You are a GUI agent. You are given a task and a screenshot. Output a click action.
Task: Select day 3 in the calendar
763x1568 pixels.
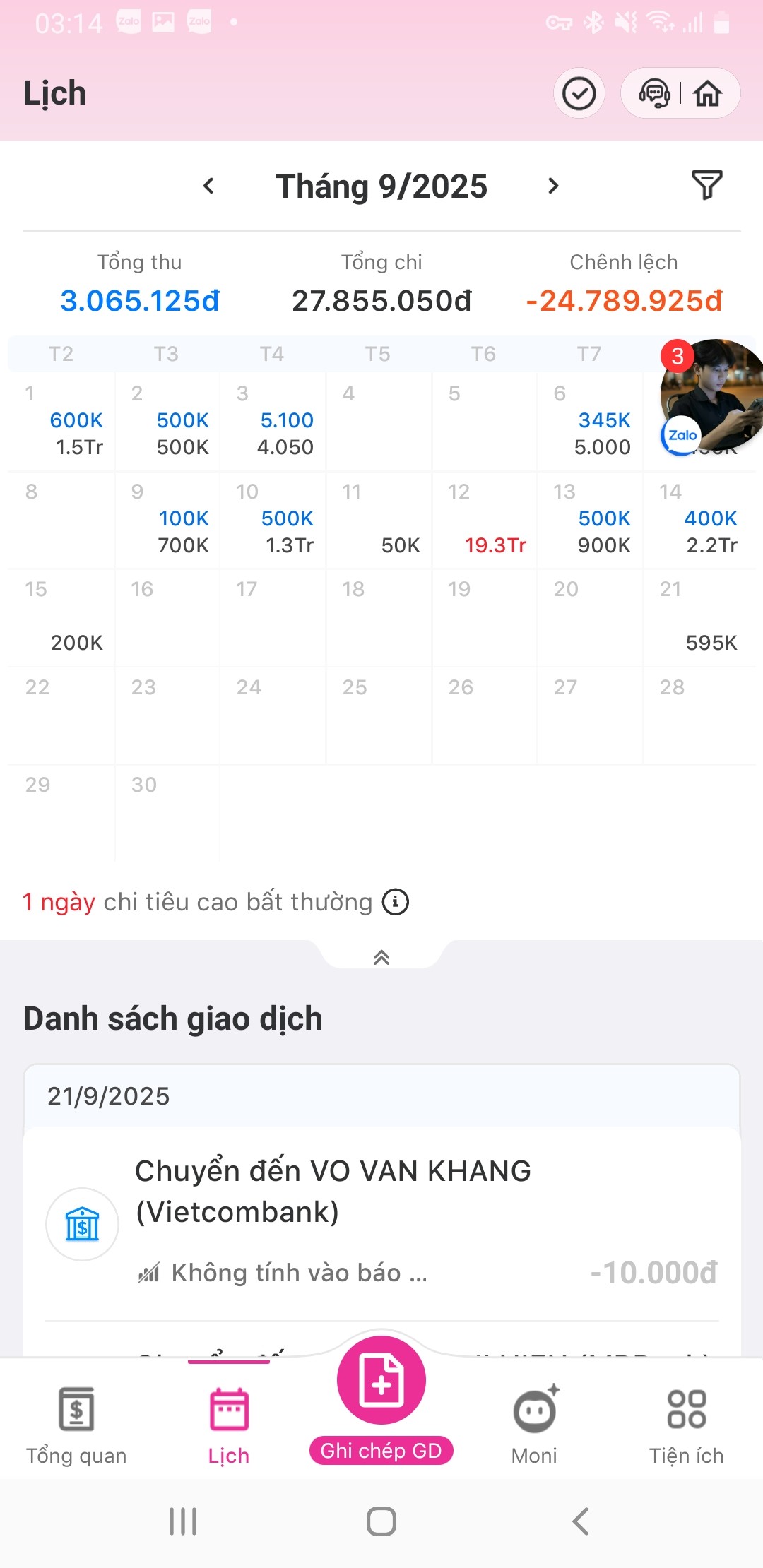click(273, 422)
